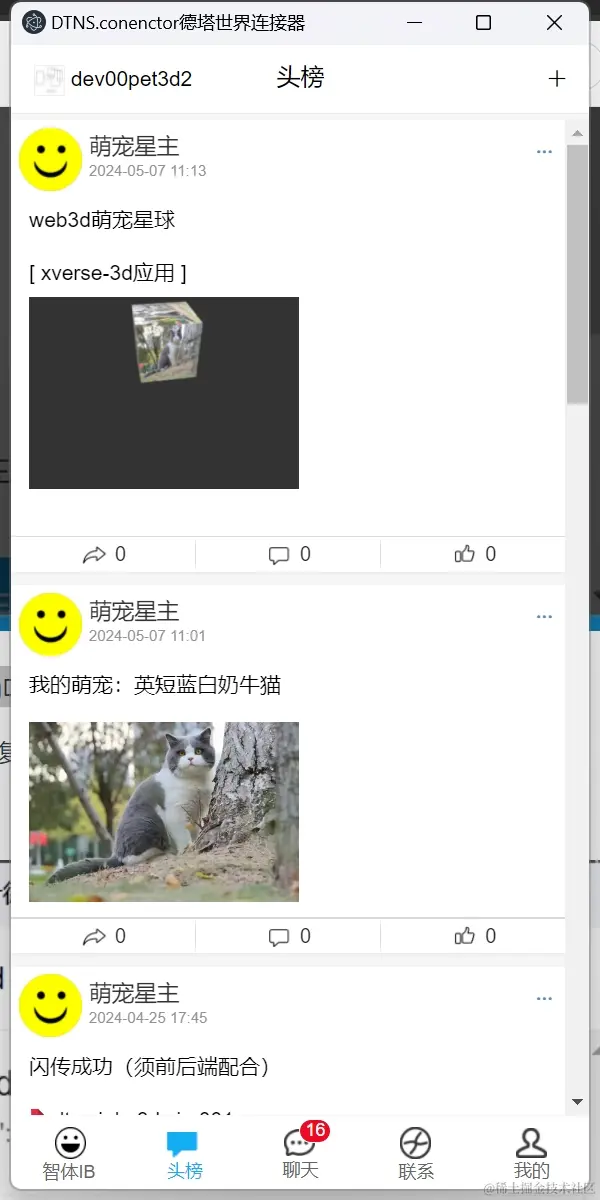Open overflow menu on 英短蓝白奶牛猫 post
600x1200 pixels.
pyautogui.click(x=544, y=617)
